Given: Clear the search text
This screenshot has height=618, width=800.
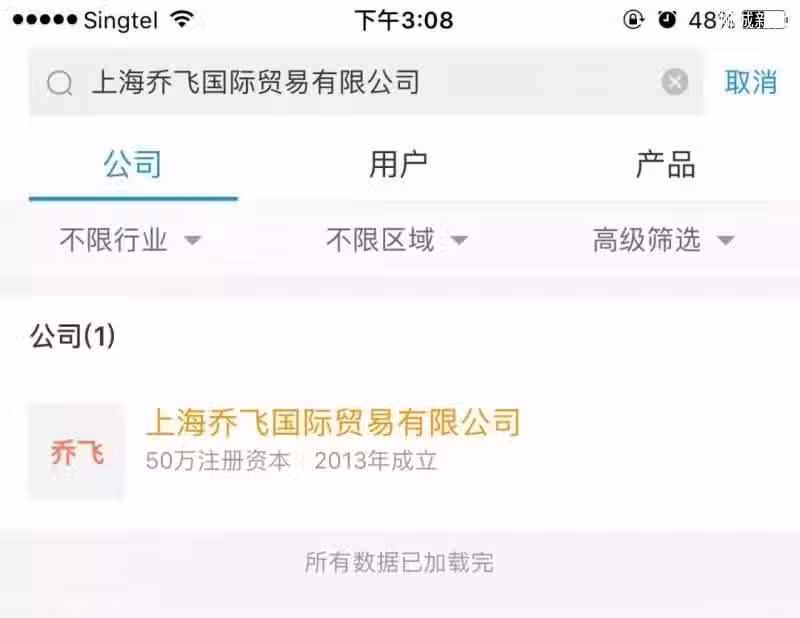Looking at the screenshot, I should [x=675, y=82].
